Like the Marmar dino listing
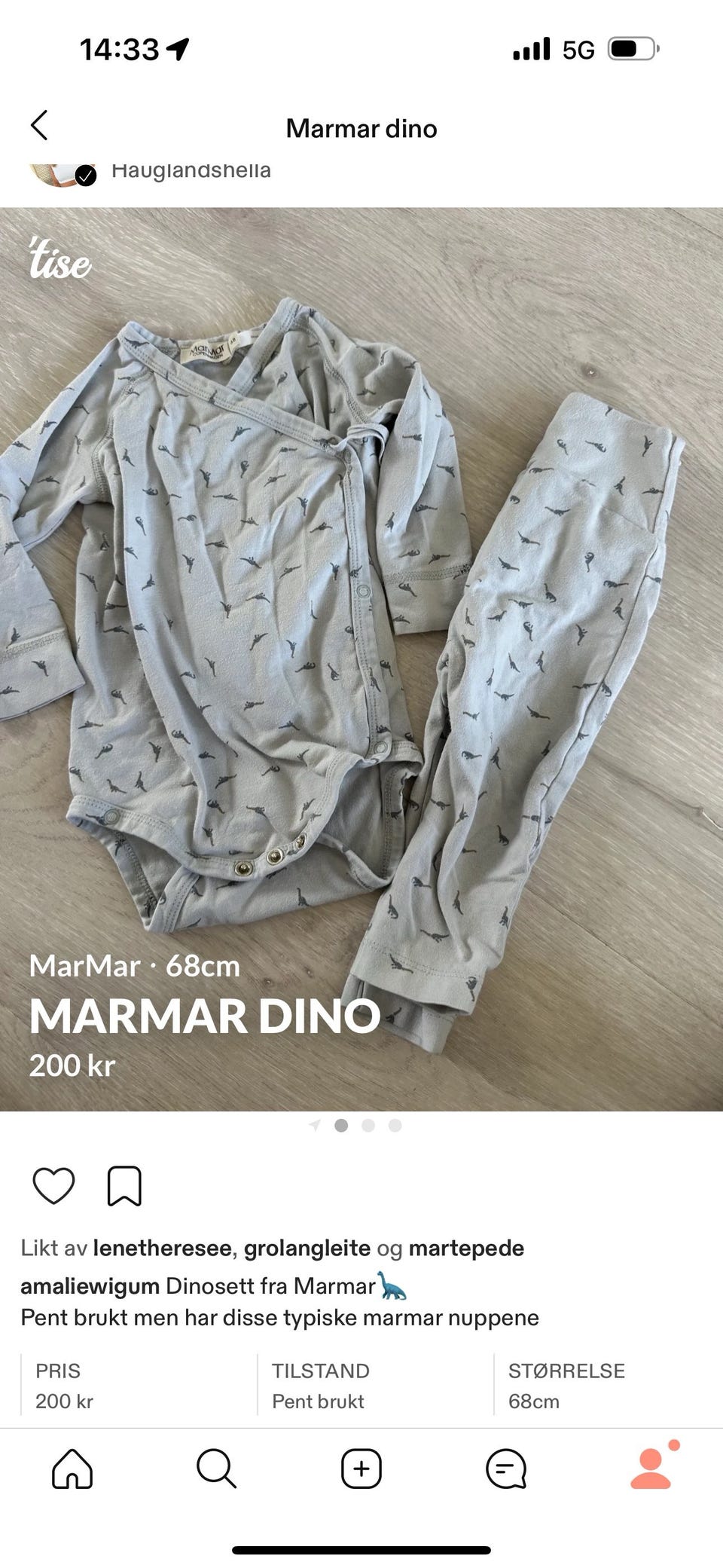 point(54,1186)
